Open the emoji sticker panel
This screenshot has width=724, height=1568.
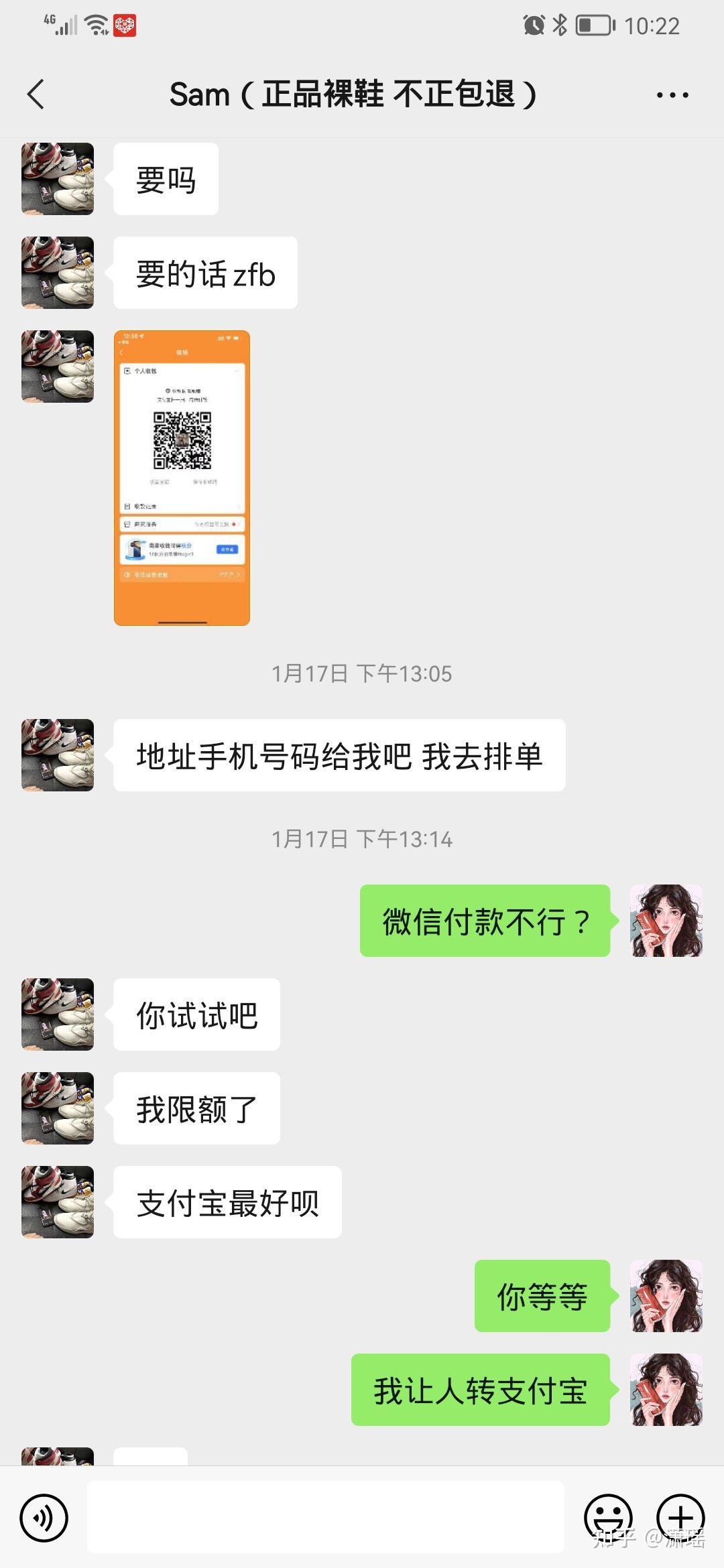(x=608, y=1518)
